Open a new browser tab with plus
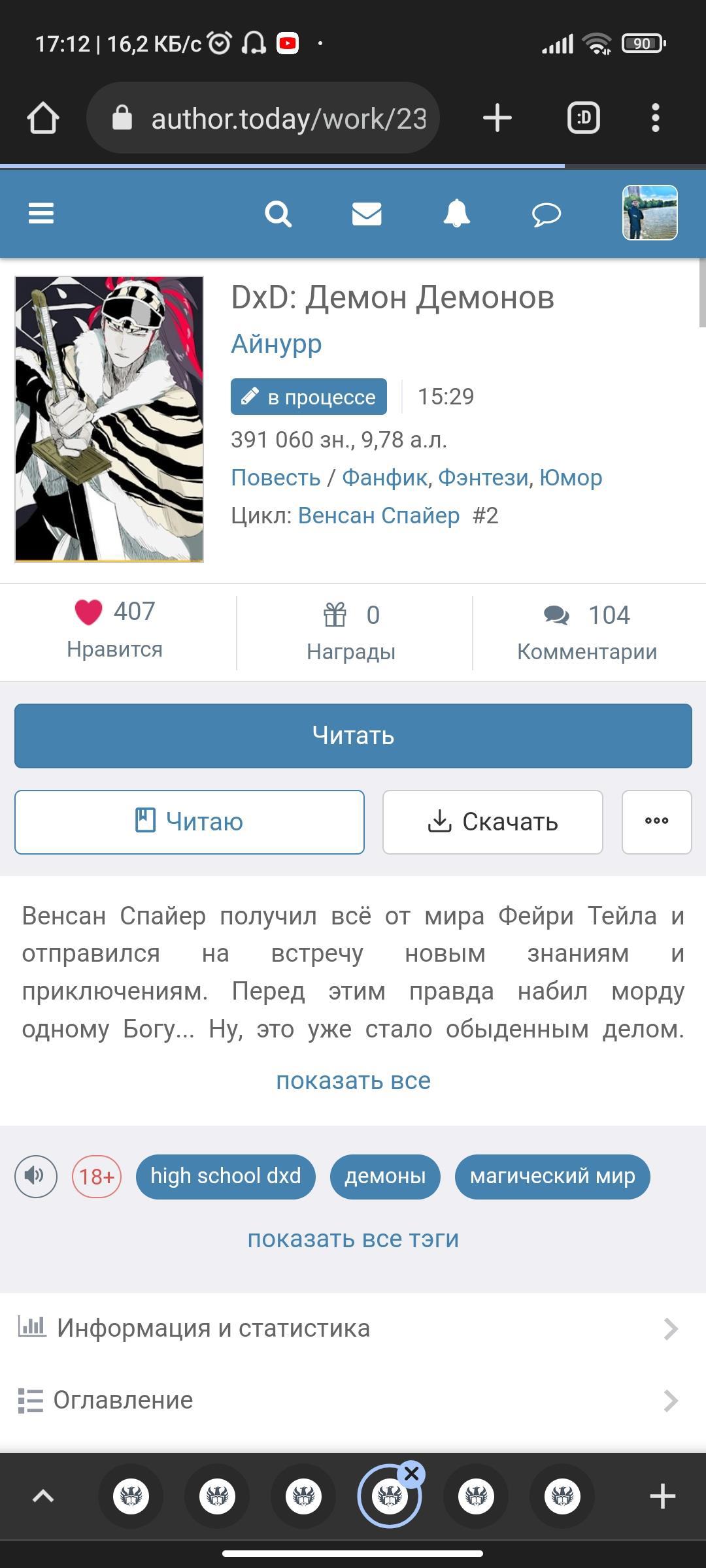The height and width of the screenshot is (1568, 706). (497, 118)
